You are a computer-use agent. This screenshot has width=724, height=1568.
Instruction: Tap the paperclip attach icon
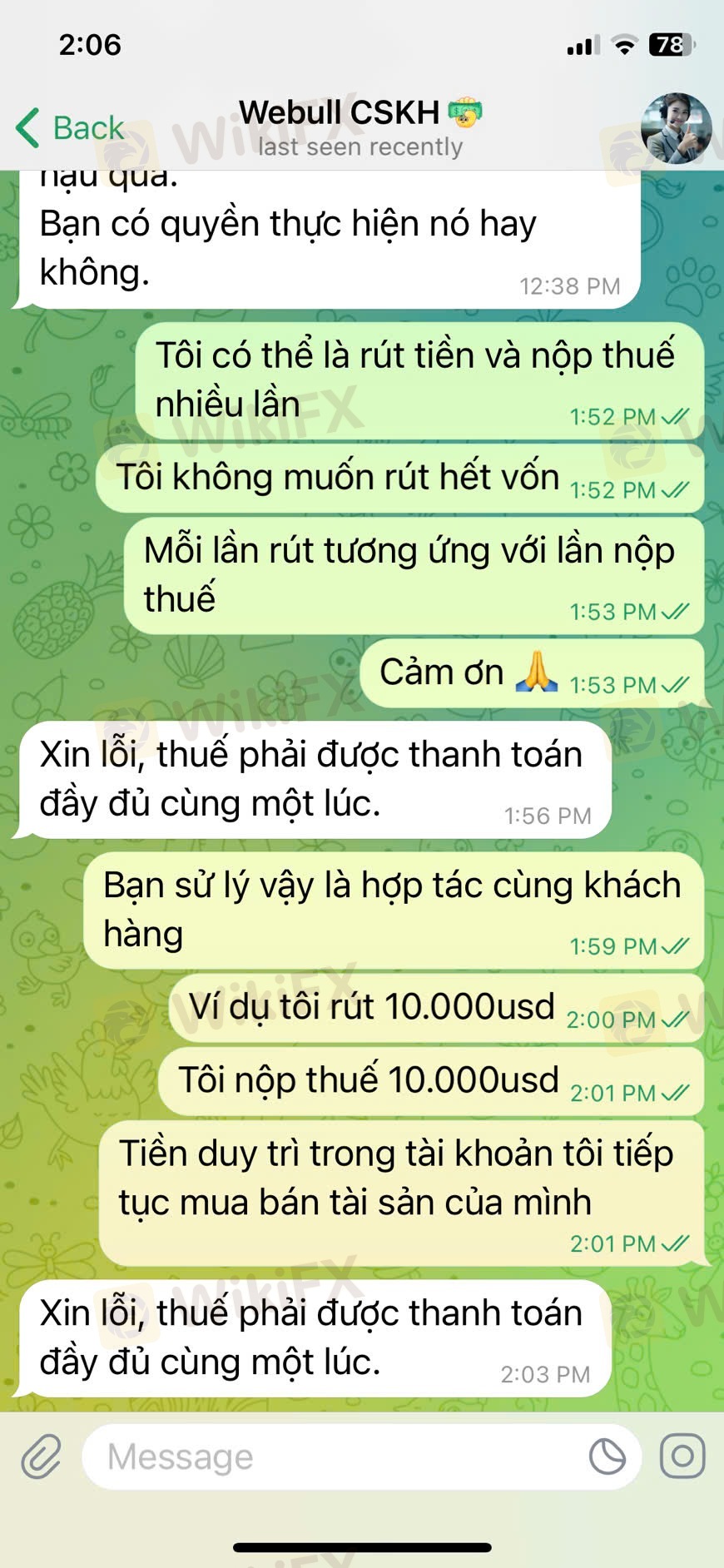point(42,1456)
